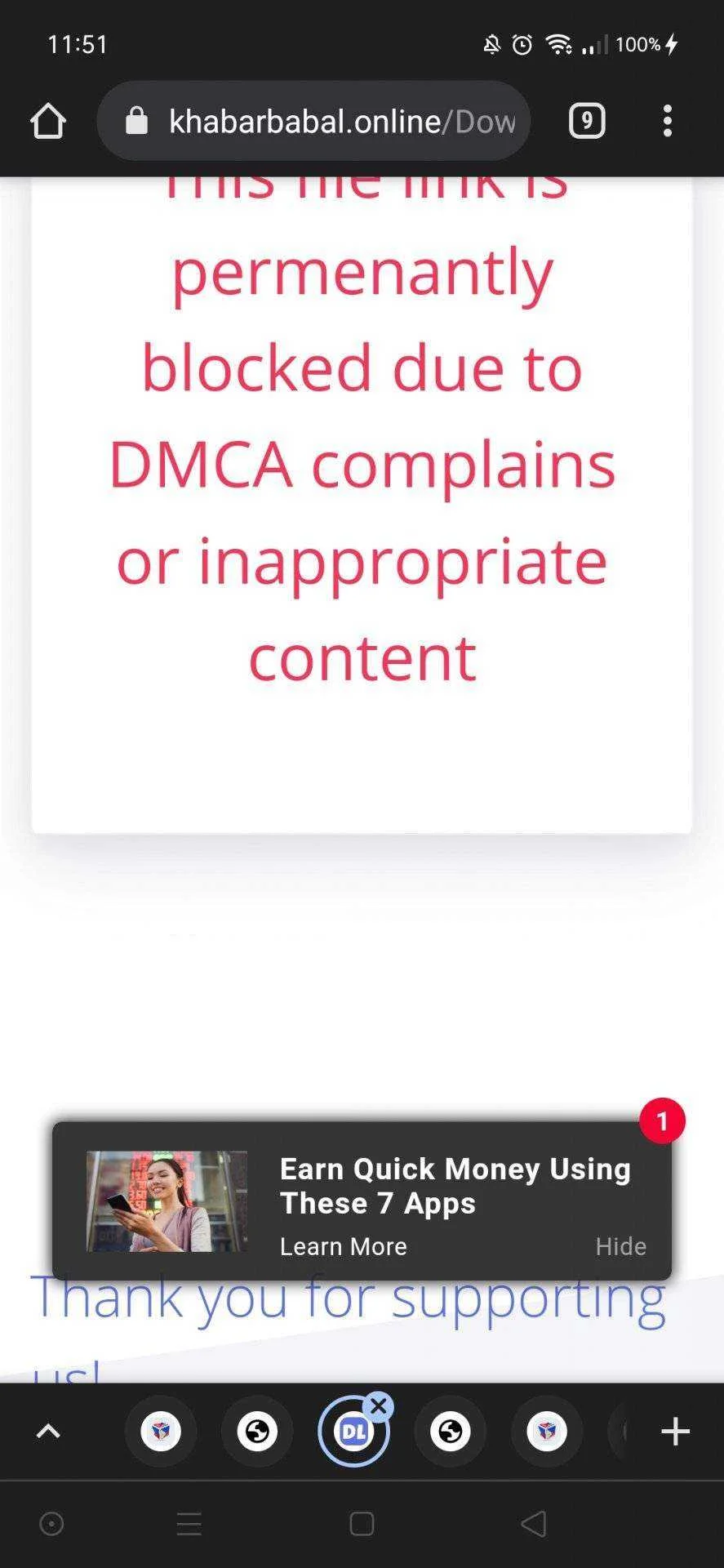Close the DL tab with its X
This screenshot has height=1568, width=724.
click(x=379, y=1406)
